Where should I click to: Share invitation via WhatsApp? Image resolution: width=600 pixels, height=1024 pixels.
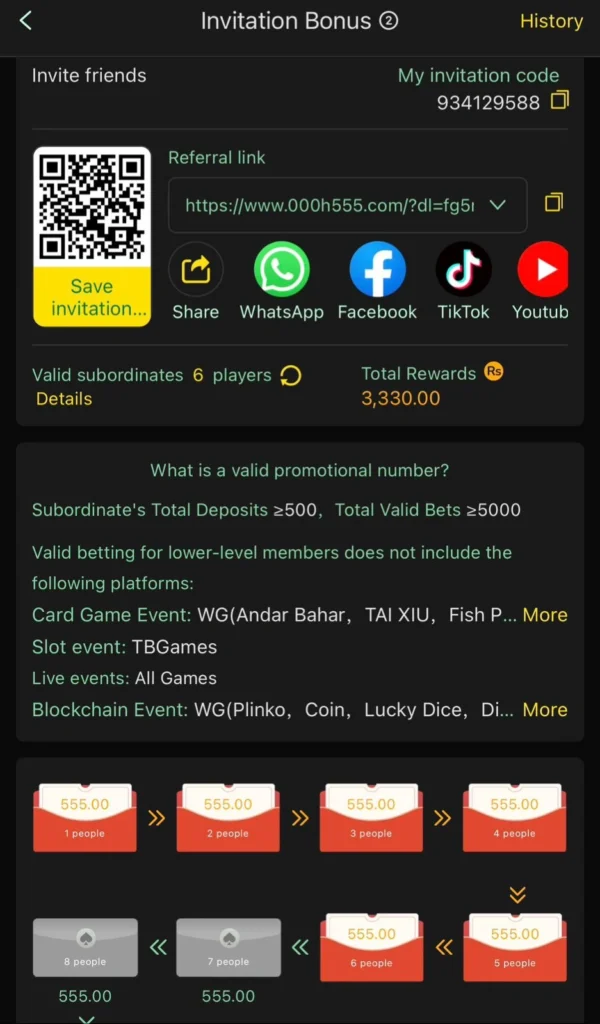point(281,270)
